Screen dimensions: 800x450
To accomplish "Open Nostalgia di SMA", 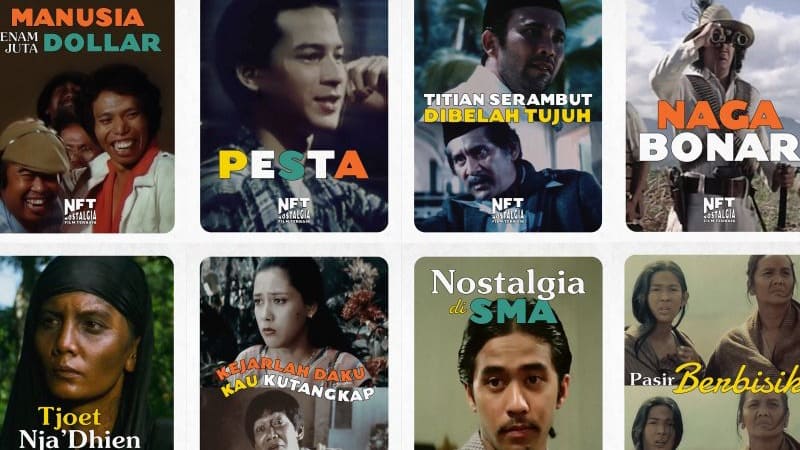I will tap(508, 352).
